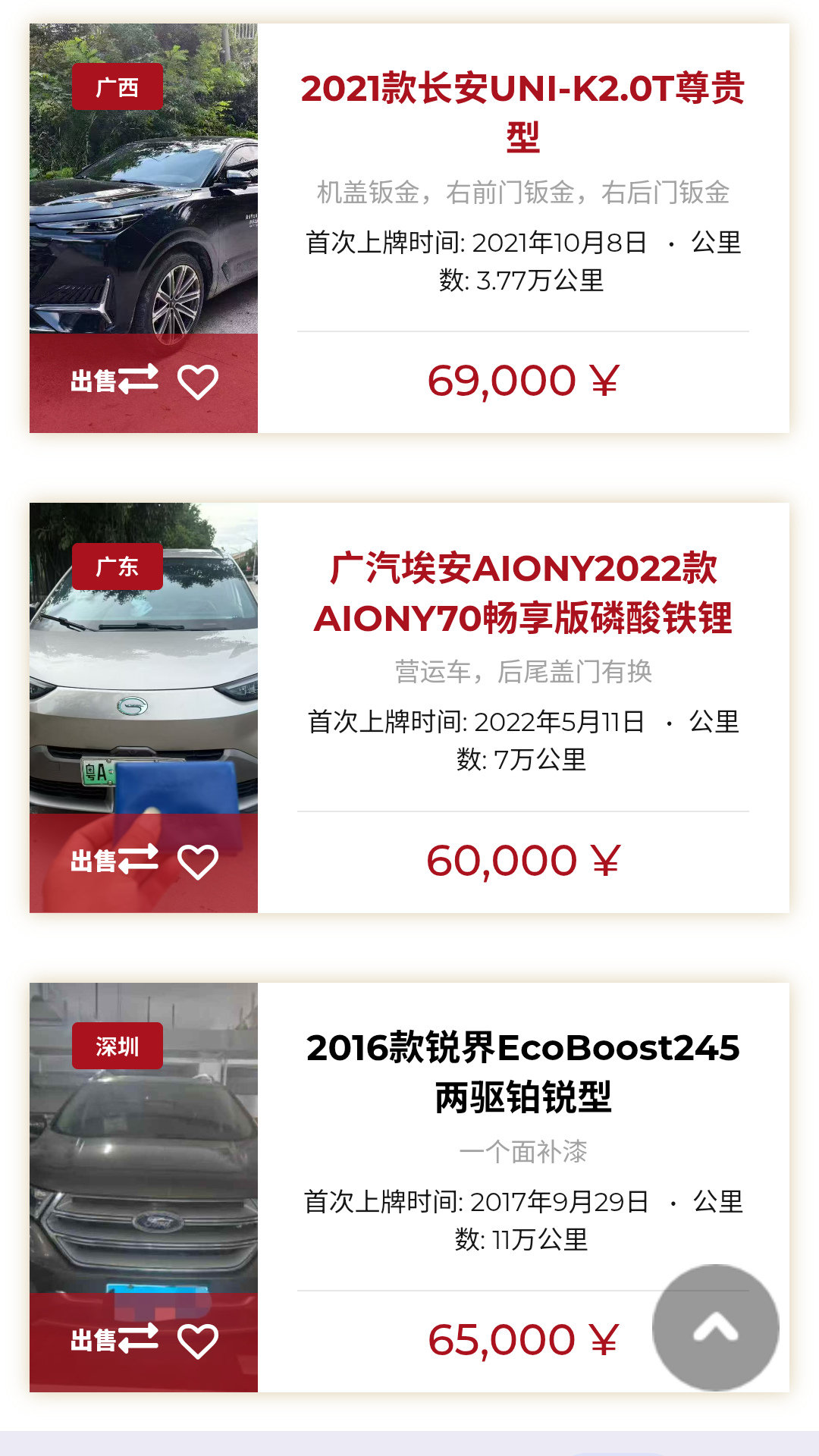
Task: Open the 2016款锐界EcoBoost245两驱铂锐型 listing
Action: 522,1072
